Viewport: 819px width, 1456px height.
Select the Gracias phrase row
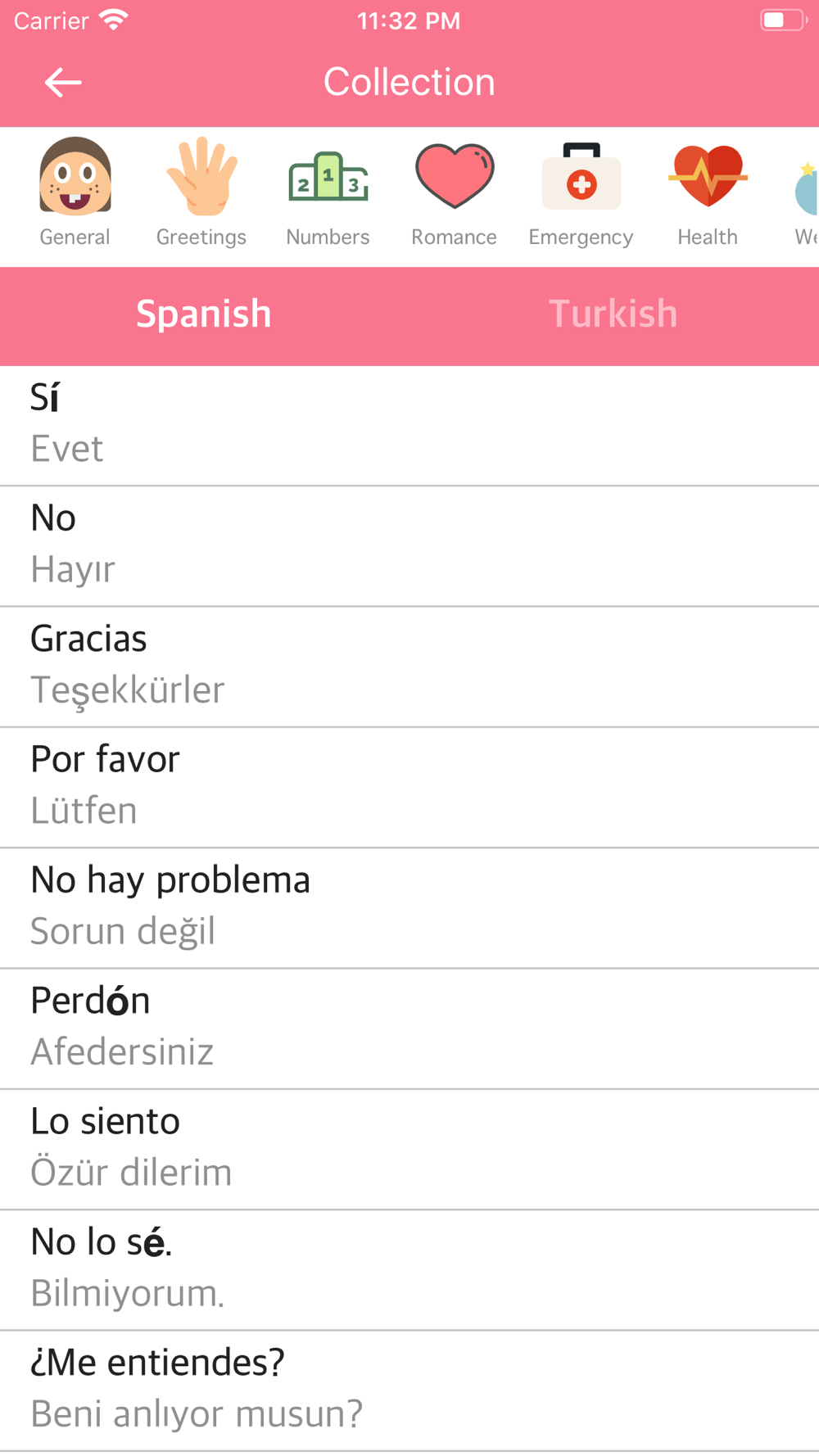pos(409,667)
